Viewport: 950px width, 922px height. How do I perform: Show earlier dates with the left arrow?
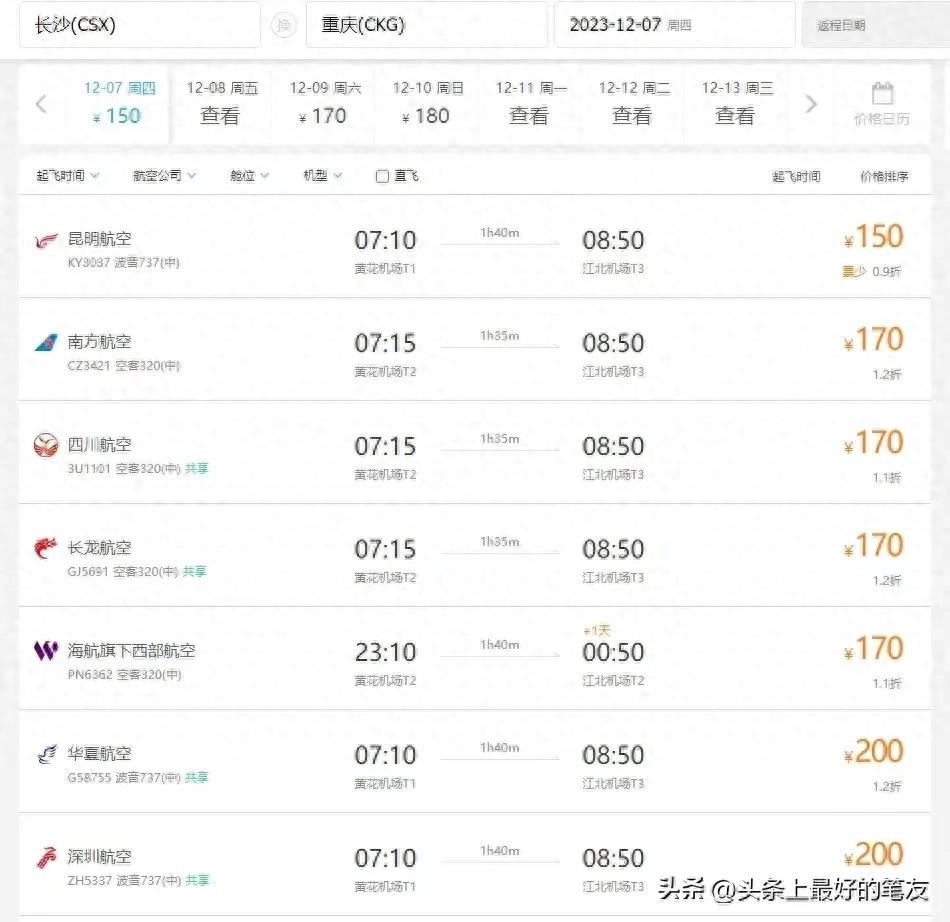(x=41, y=104)
